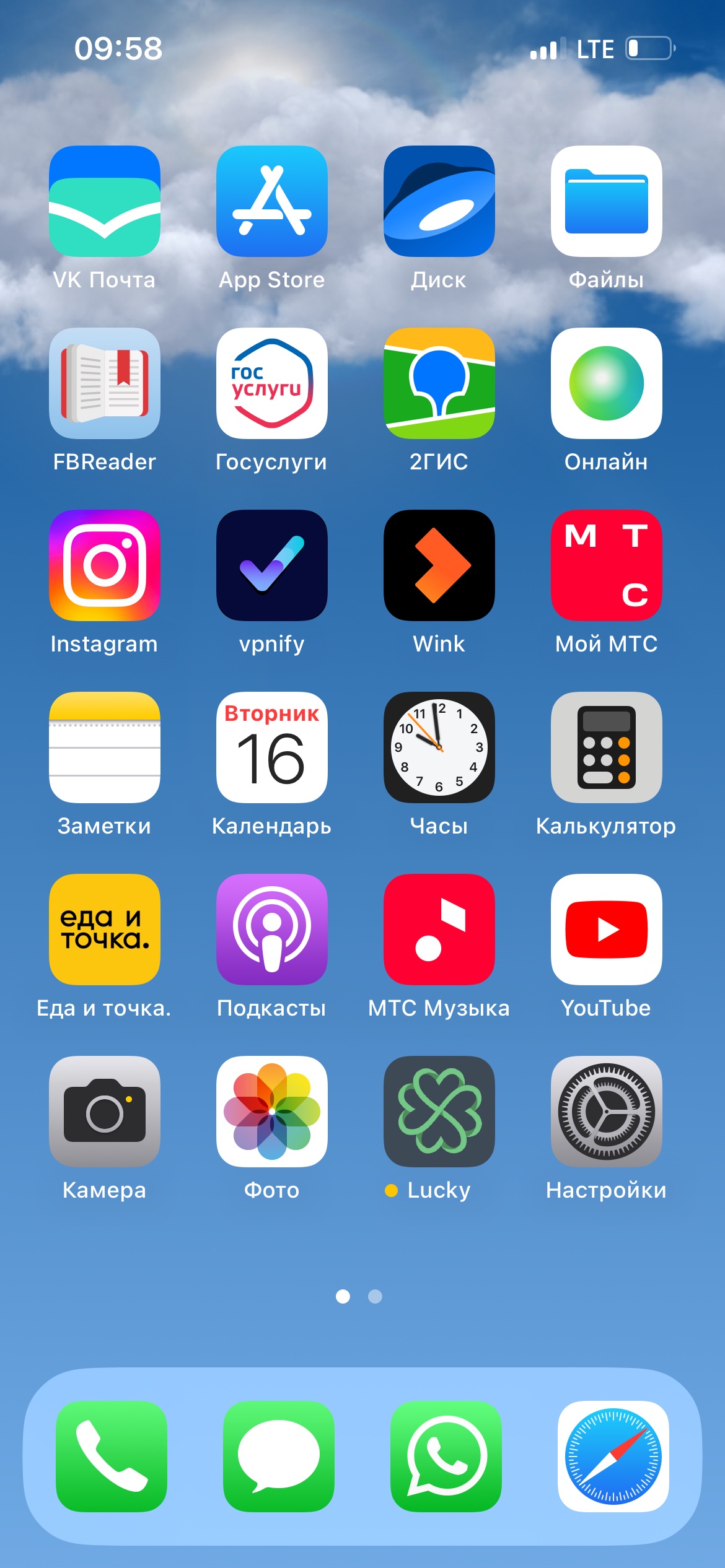Open Safari browser from the dock
This screenshot has width=725, height=1568.
click(x=613, y=1456)
